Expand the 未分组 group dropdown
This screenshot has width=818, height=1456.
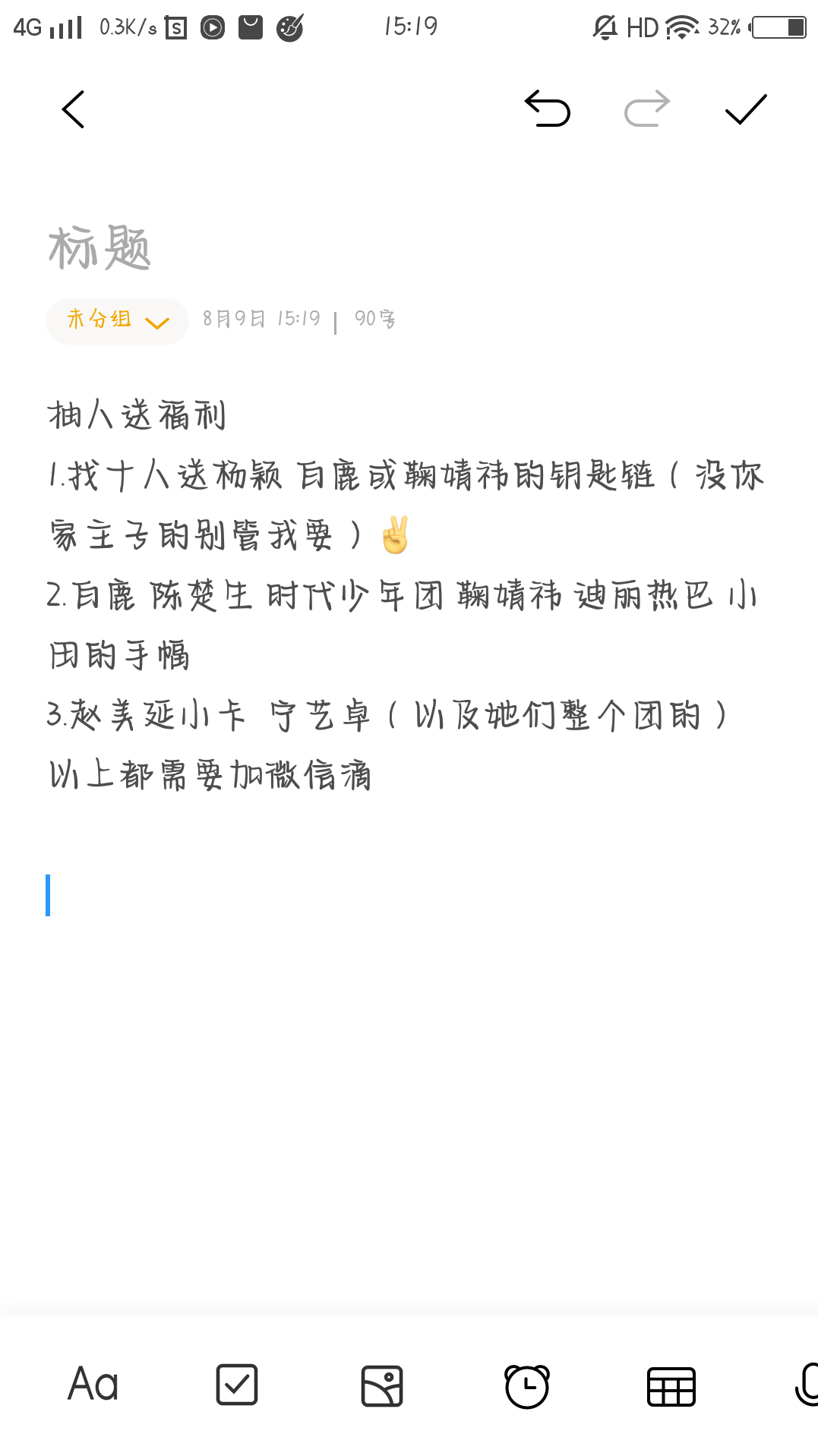pyautogui.click(x=117, y=321)
